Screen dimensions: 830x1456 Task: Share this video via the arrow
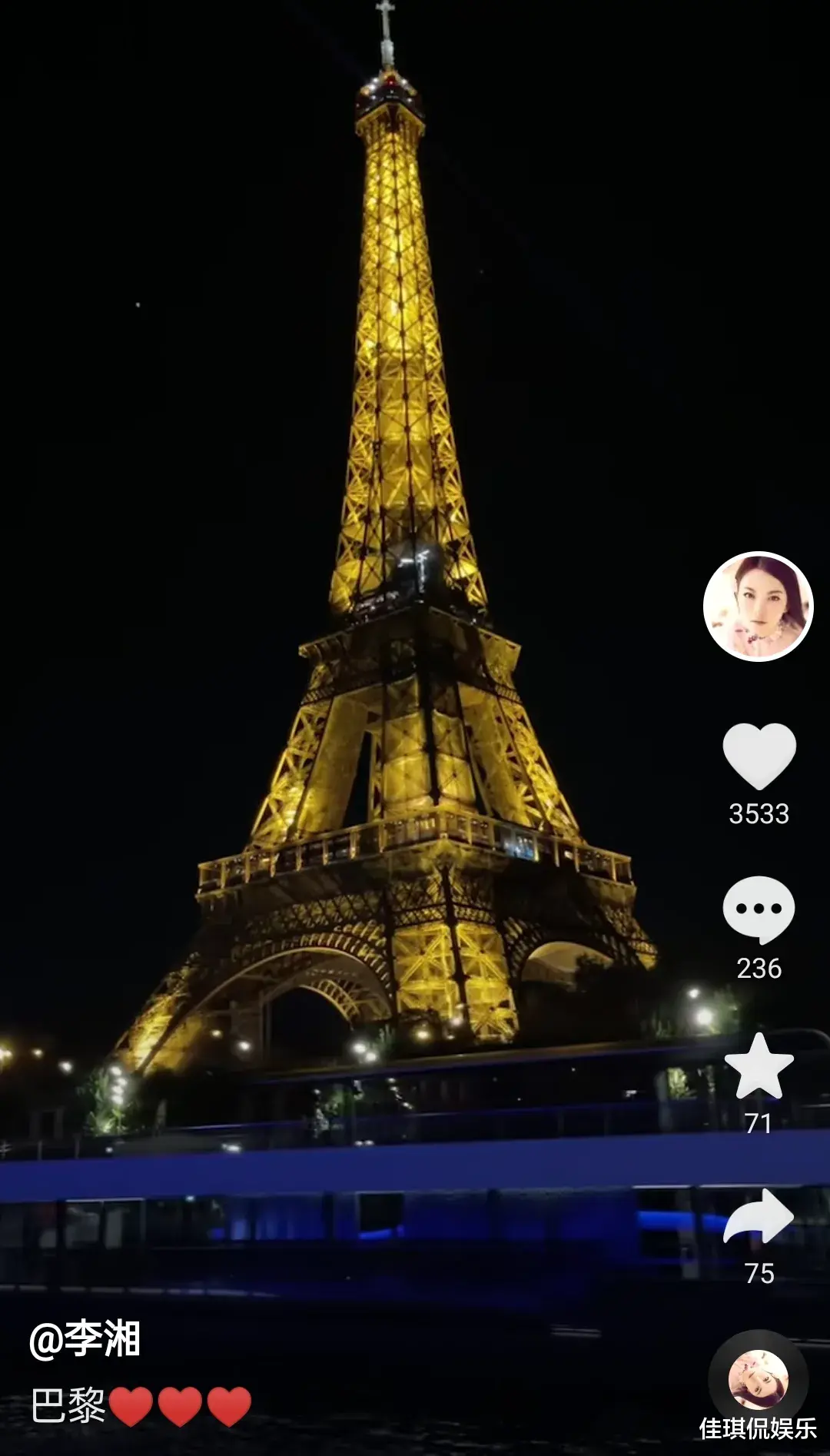(759, 1217)
